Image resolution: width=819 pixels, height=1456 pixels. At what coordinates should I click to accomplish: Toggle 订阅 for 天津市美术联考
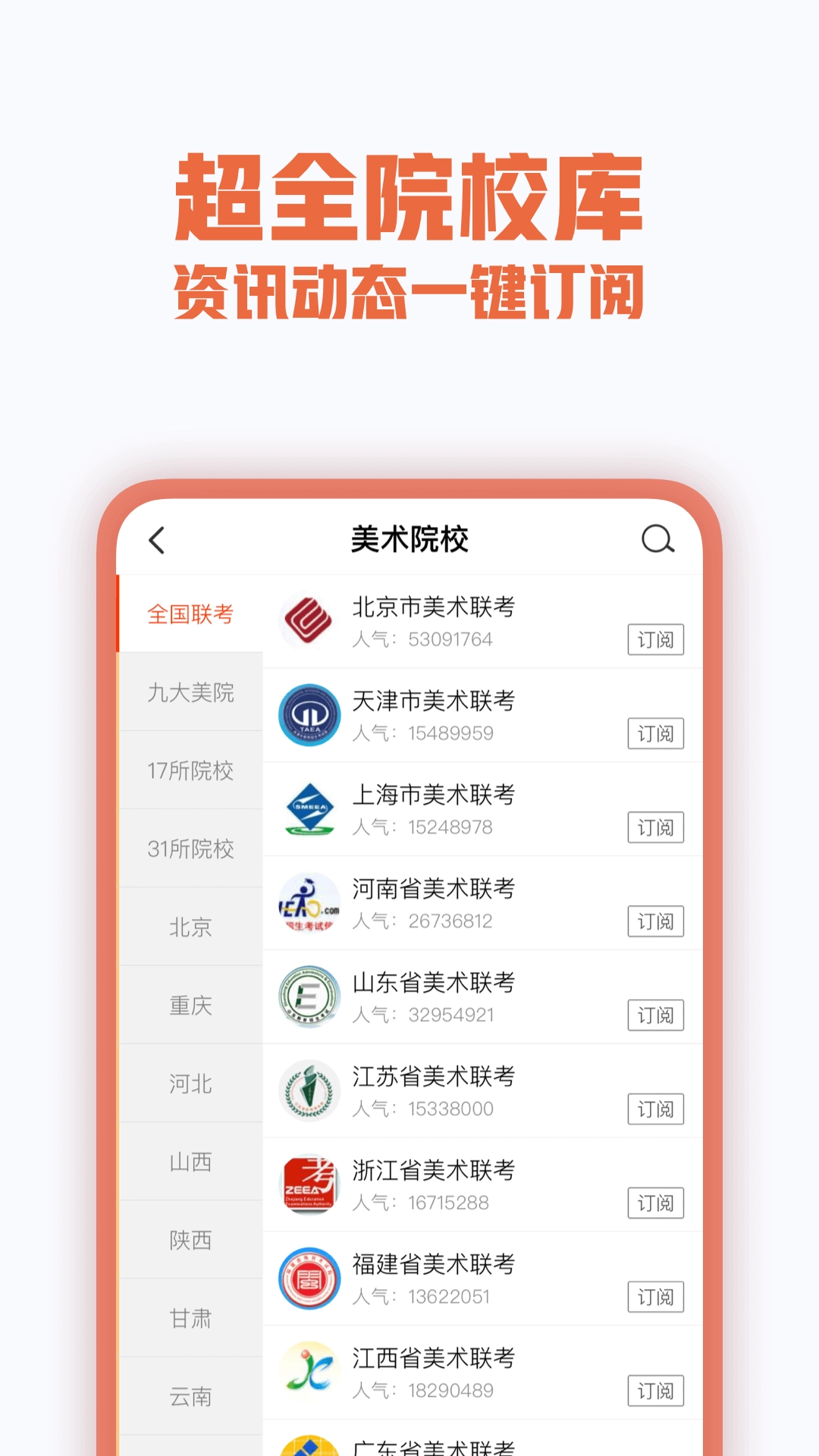click(x=655, y=733)
